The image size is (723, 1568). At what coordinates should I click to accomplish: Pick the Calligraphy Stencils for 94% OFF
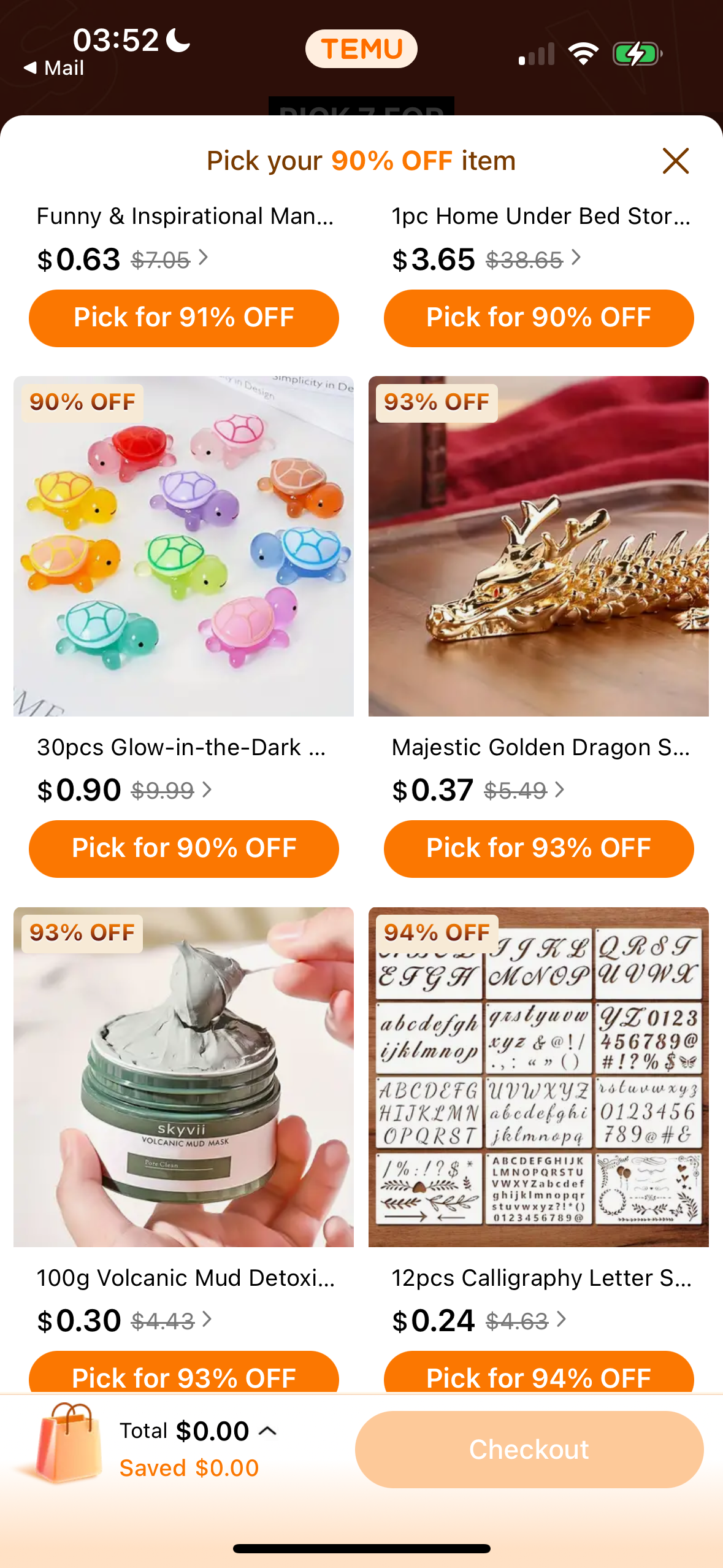[538, 1373]
